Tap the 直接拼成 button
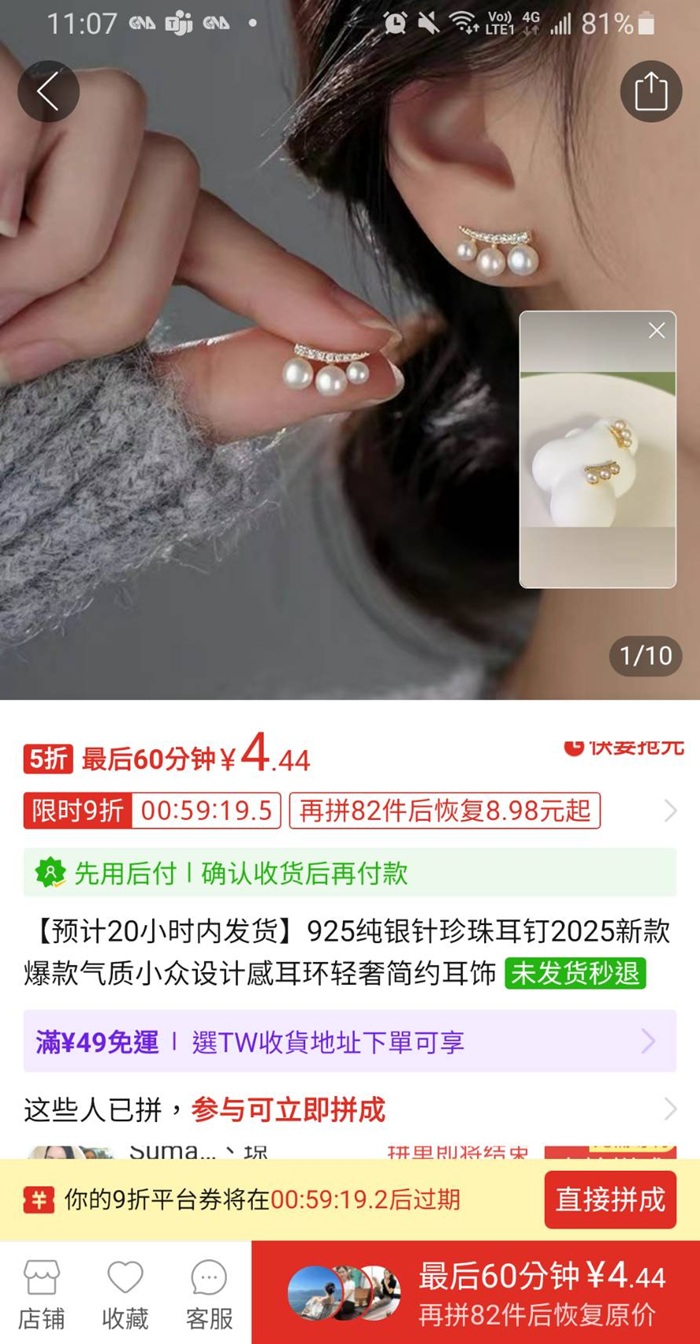Screen dimensions: 700x1344 pyautogui.click(x=610, y=1199)
